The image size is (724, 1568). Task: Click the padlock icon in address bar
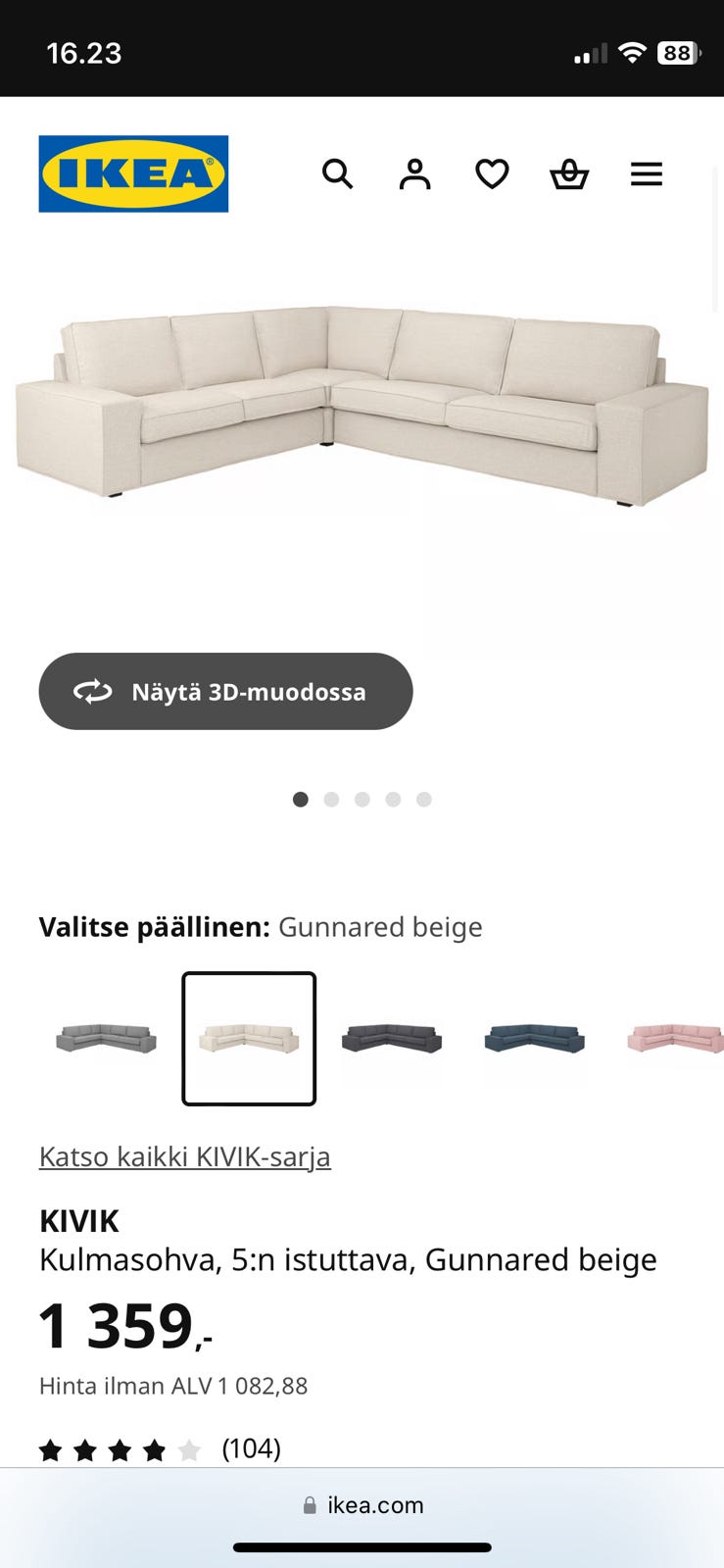tap(309, 1505)
